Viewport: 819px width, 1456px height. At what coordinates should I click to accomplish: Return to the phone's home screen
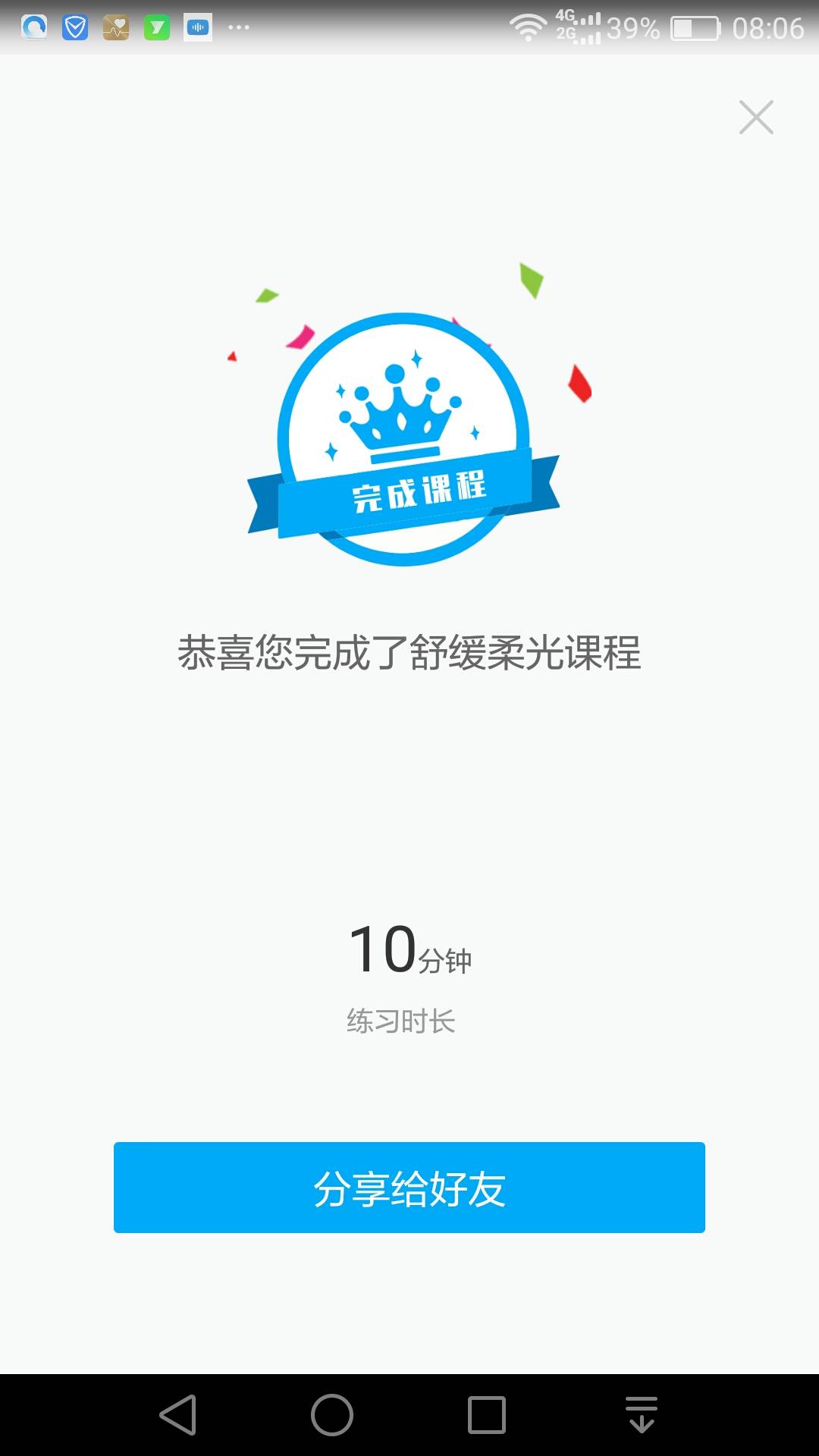[x=332, y=1415]
